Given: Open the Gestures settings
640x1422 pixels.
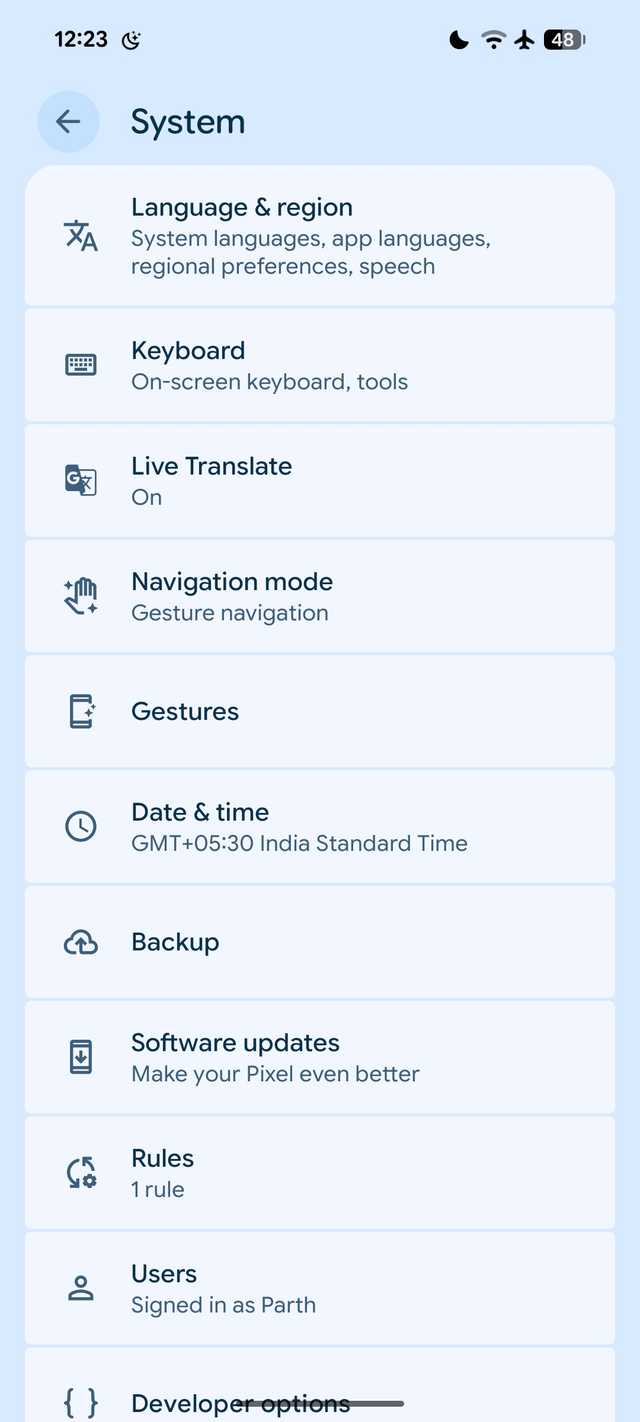Looking at the screenshot, I should (320, 712).
